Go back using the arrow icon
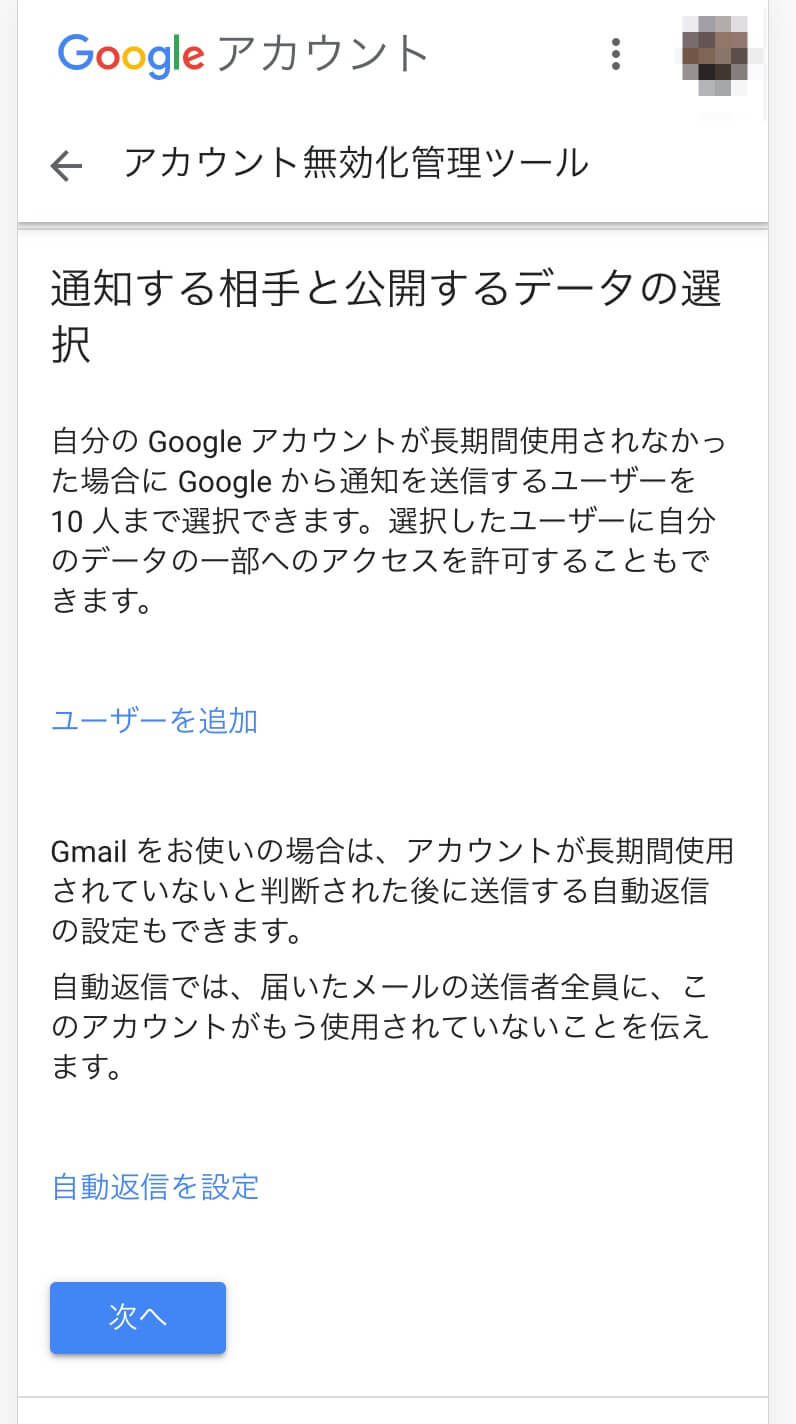796x1424 pixels. 67,165
